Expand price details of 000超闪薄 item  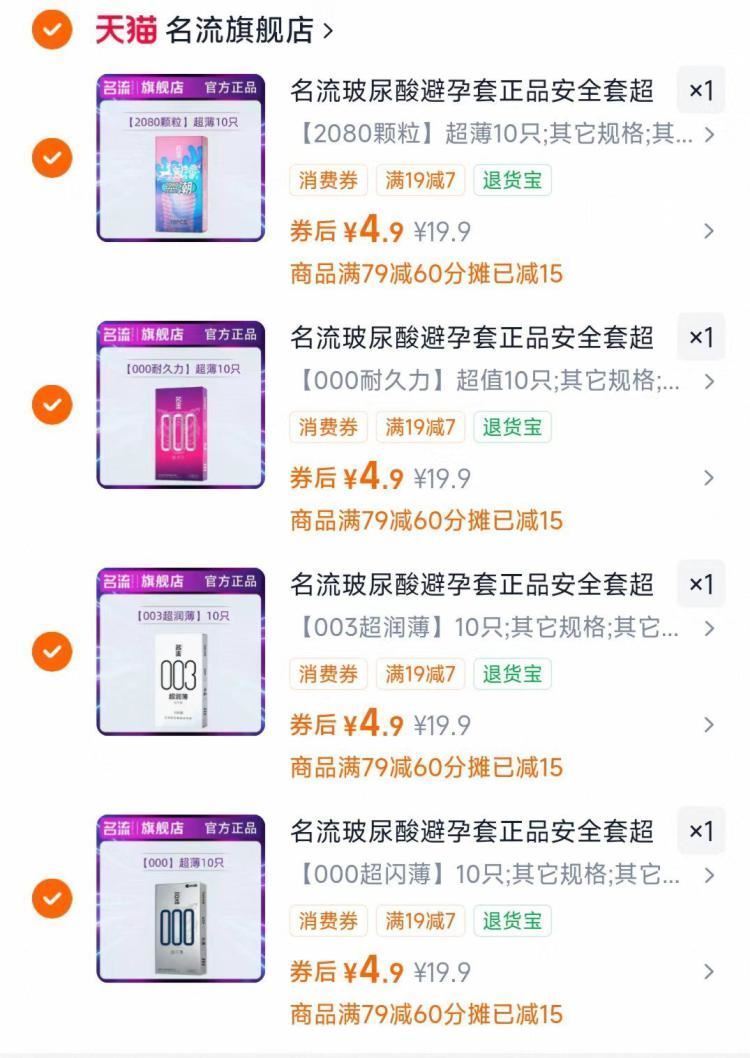click(709, 972)
